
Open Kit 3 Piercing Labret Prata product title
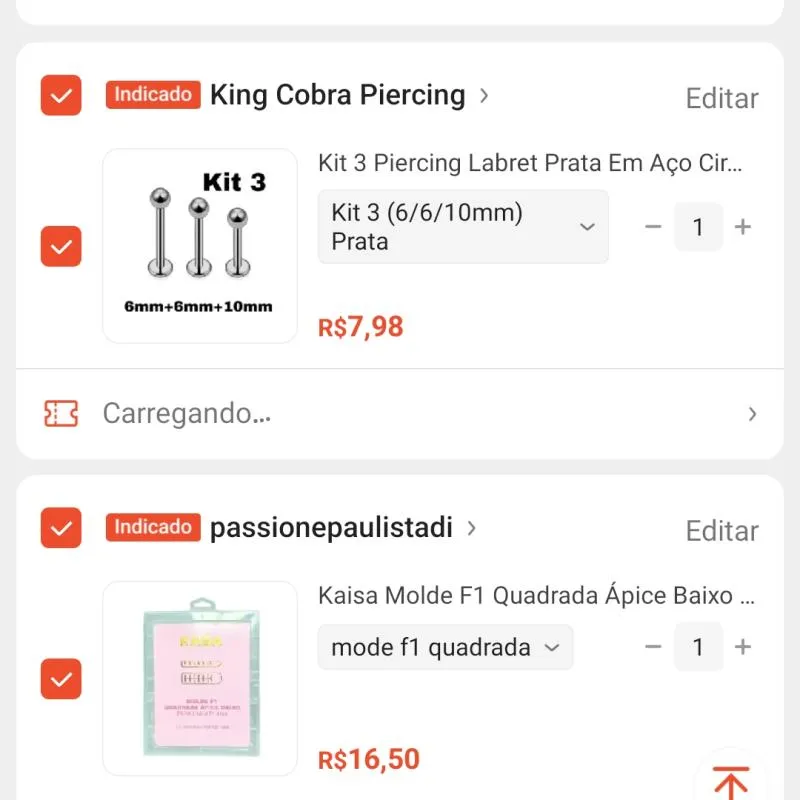530,163
